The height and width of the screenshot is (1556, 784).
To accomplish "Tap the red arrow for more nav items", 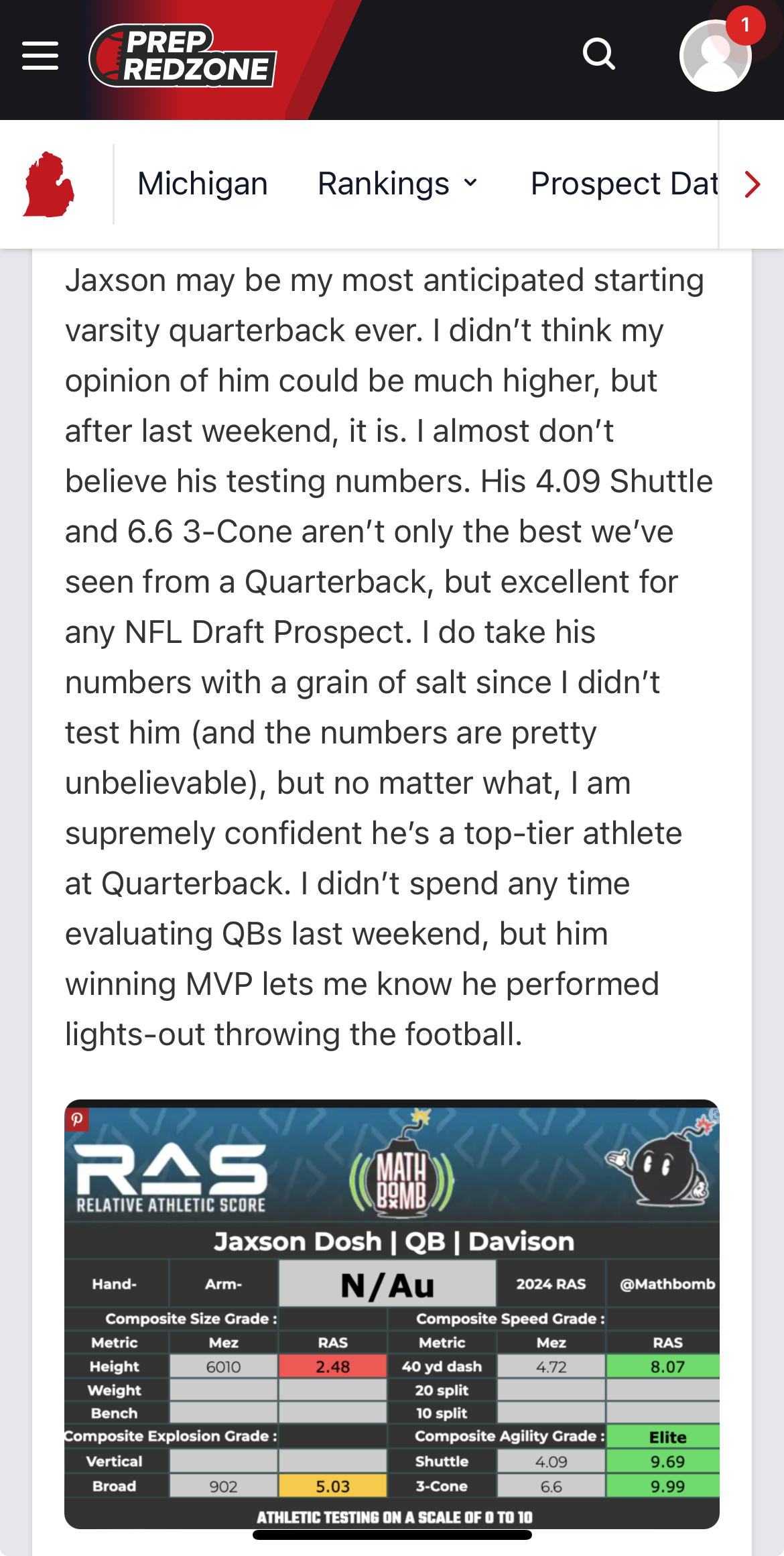I will click(753, 184).
